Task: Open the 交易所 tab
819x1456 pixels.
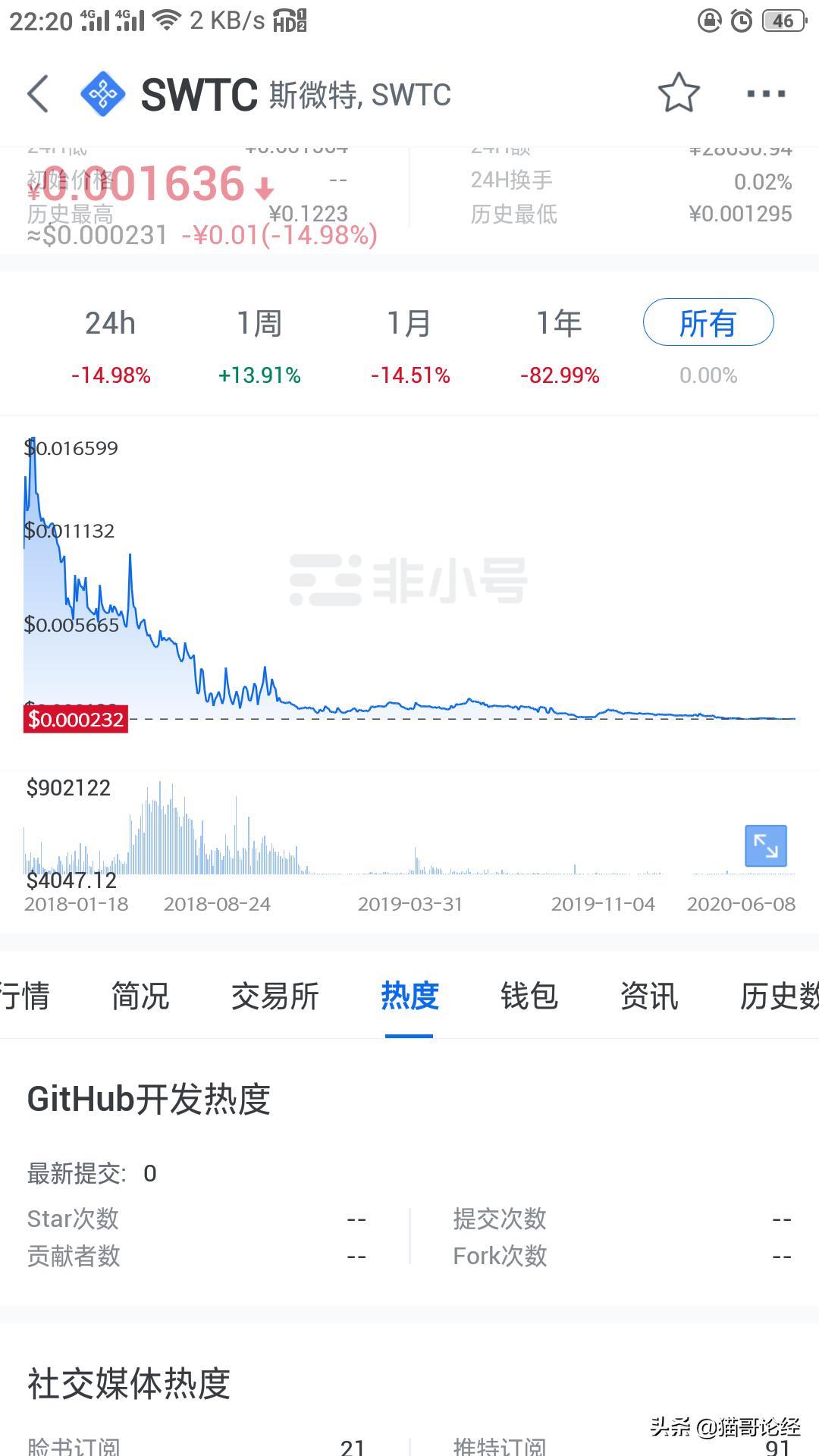Action: 275,996
